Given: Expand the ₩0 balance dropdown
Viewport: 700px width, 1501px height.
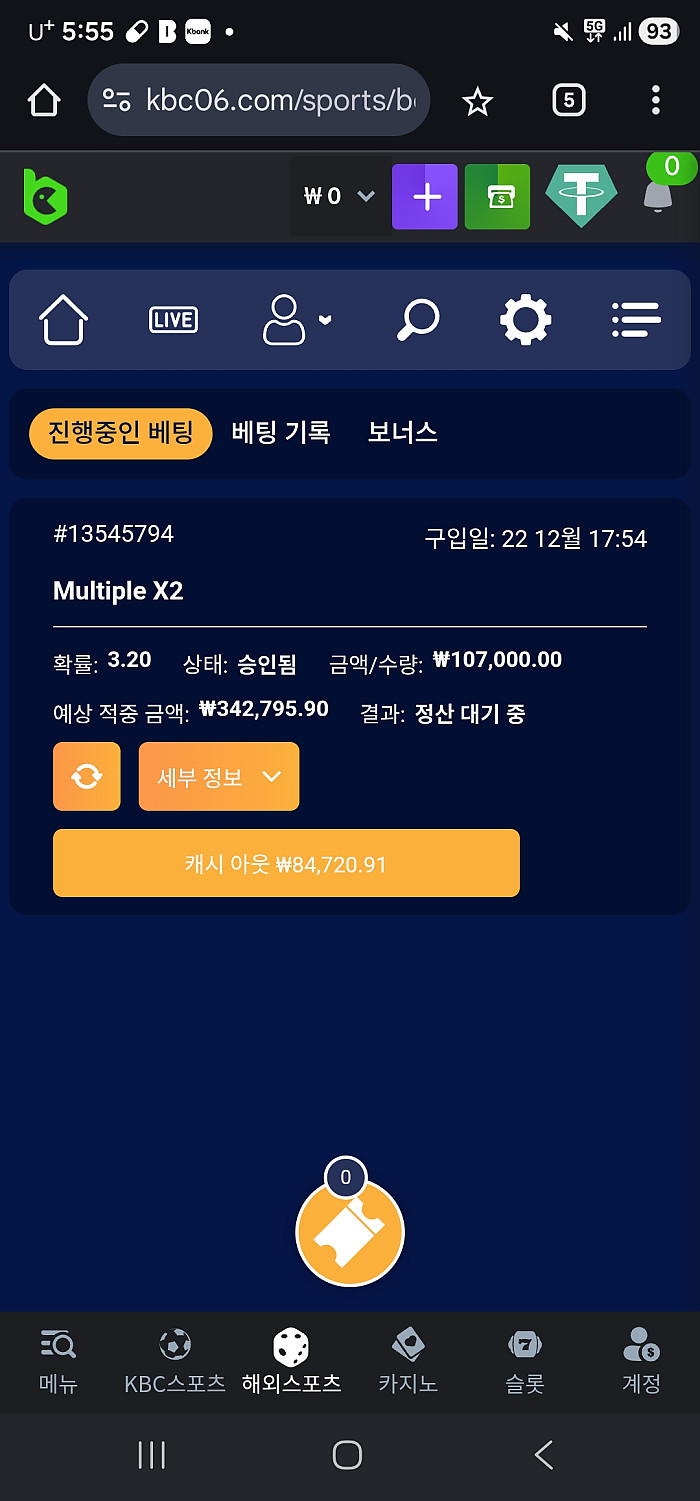Looking at the screenshot, I should [338, 196].
